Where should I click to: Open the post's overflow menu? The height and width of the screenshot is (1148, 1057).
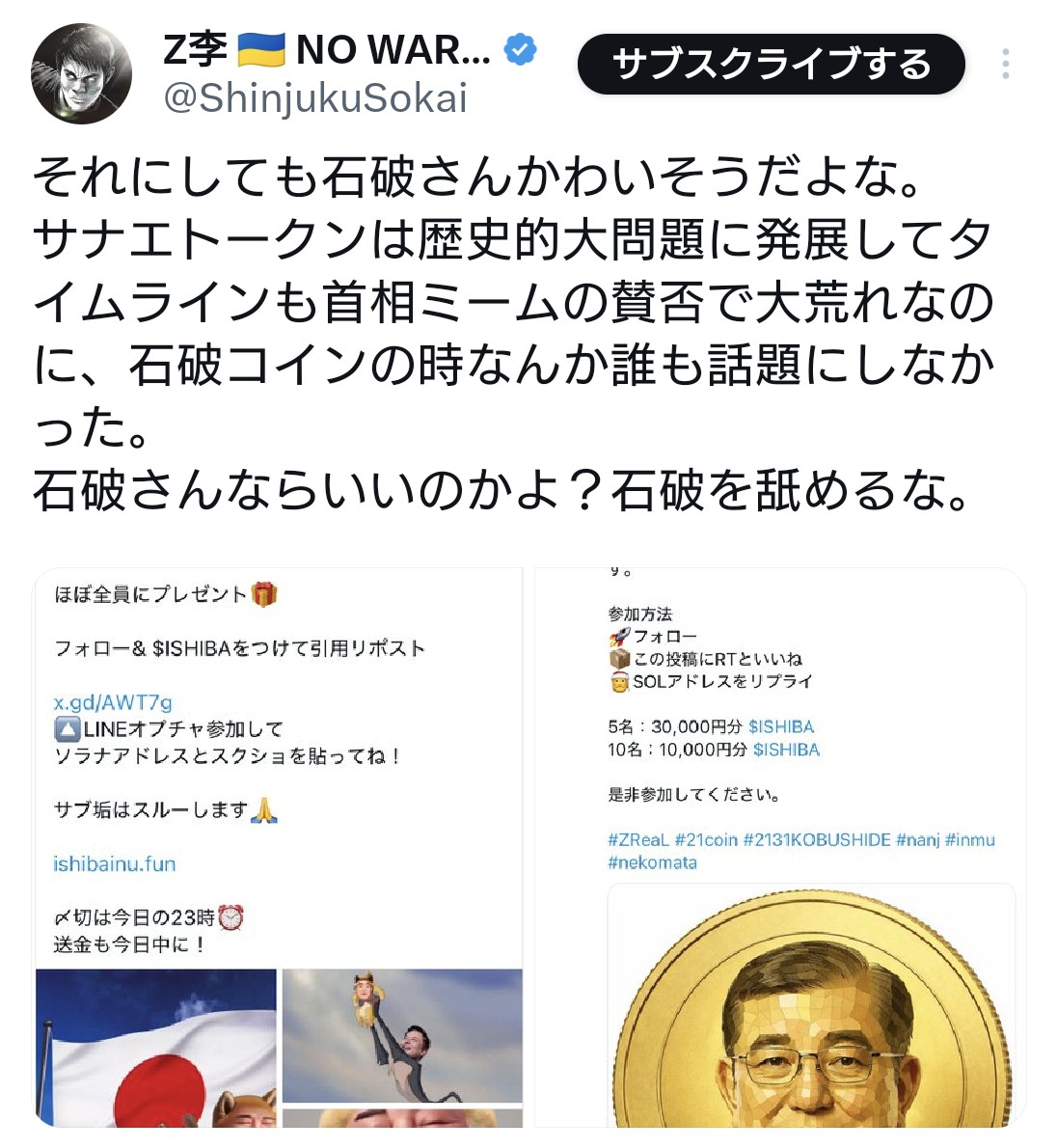tap(1005, 65)
